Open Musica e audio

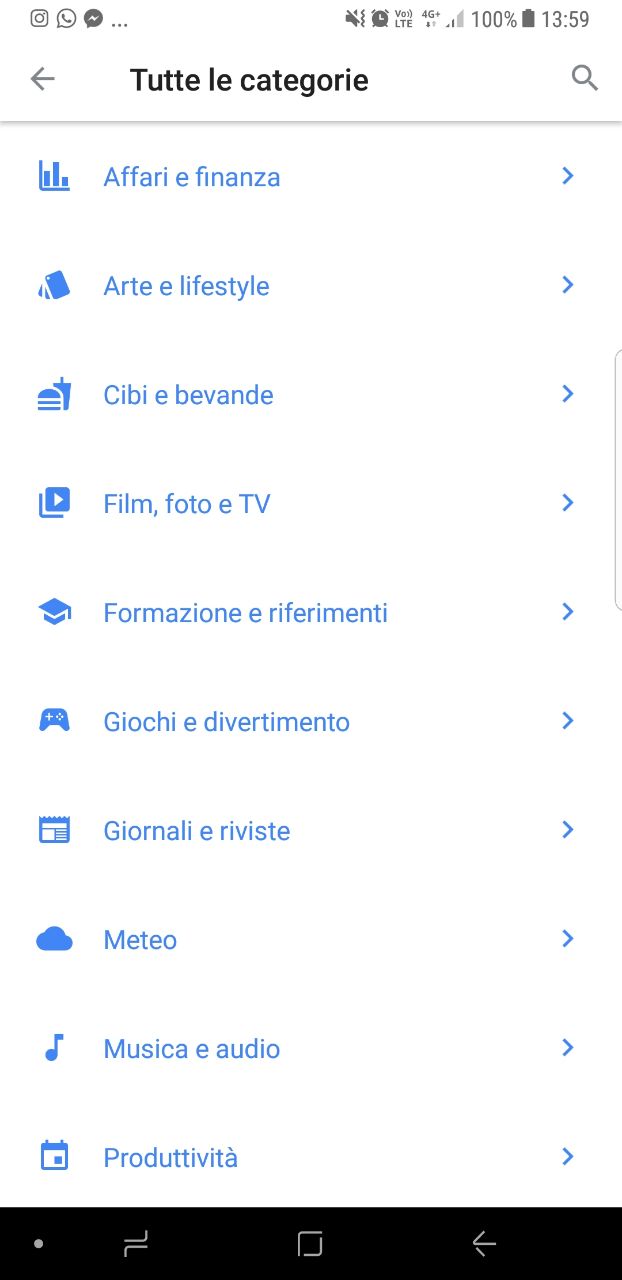tap(311, 1049)
